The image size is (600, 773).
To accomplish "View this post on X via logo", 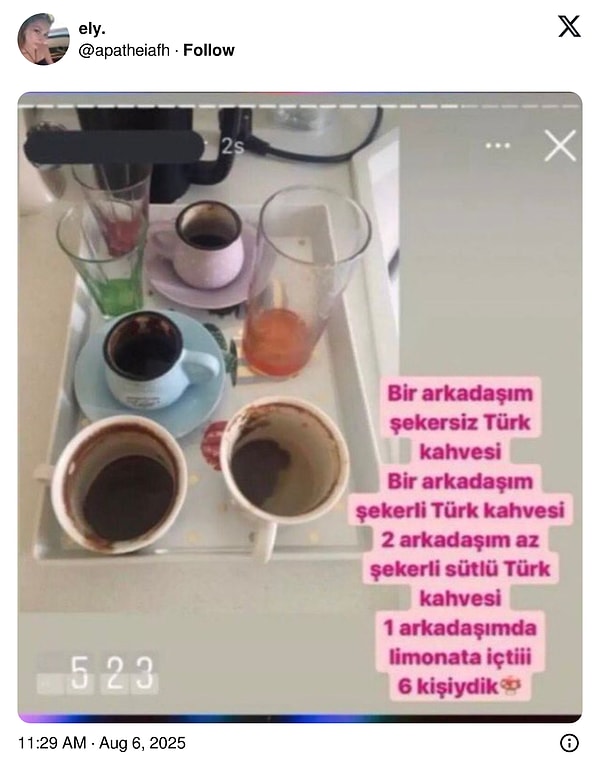I will 568,27.
